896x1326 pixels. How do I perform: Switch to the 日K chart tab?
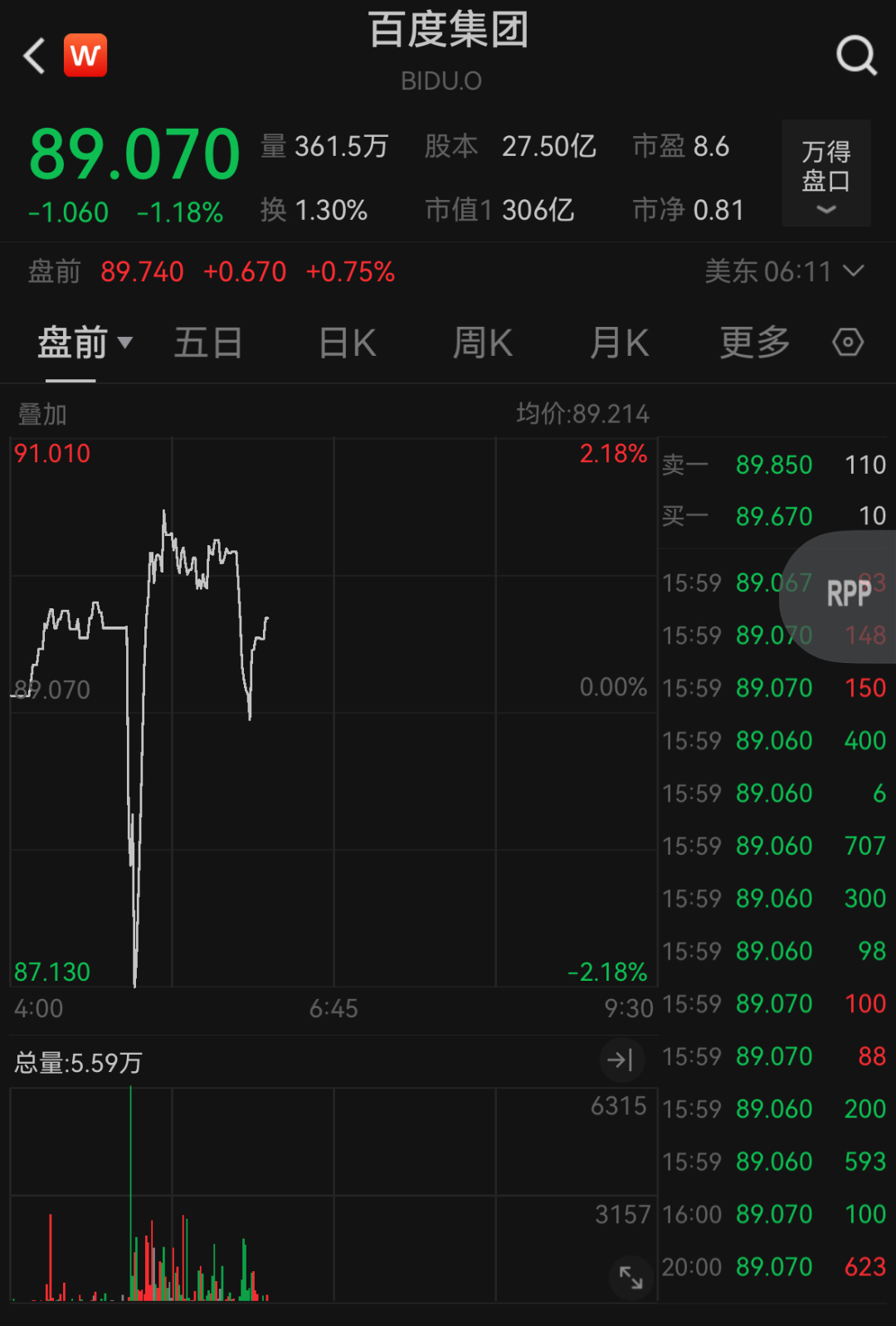click(348, 343)
